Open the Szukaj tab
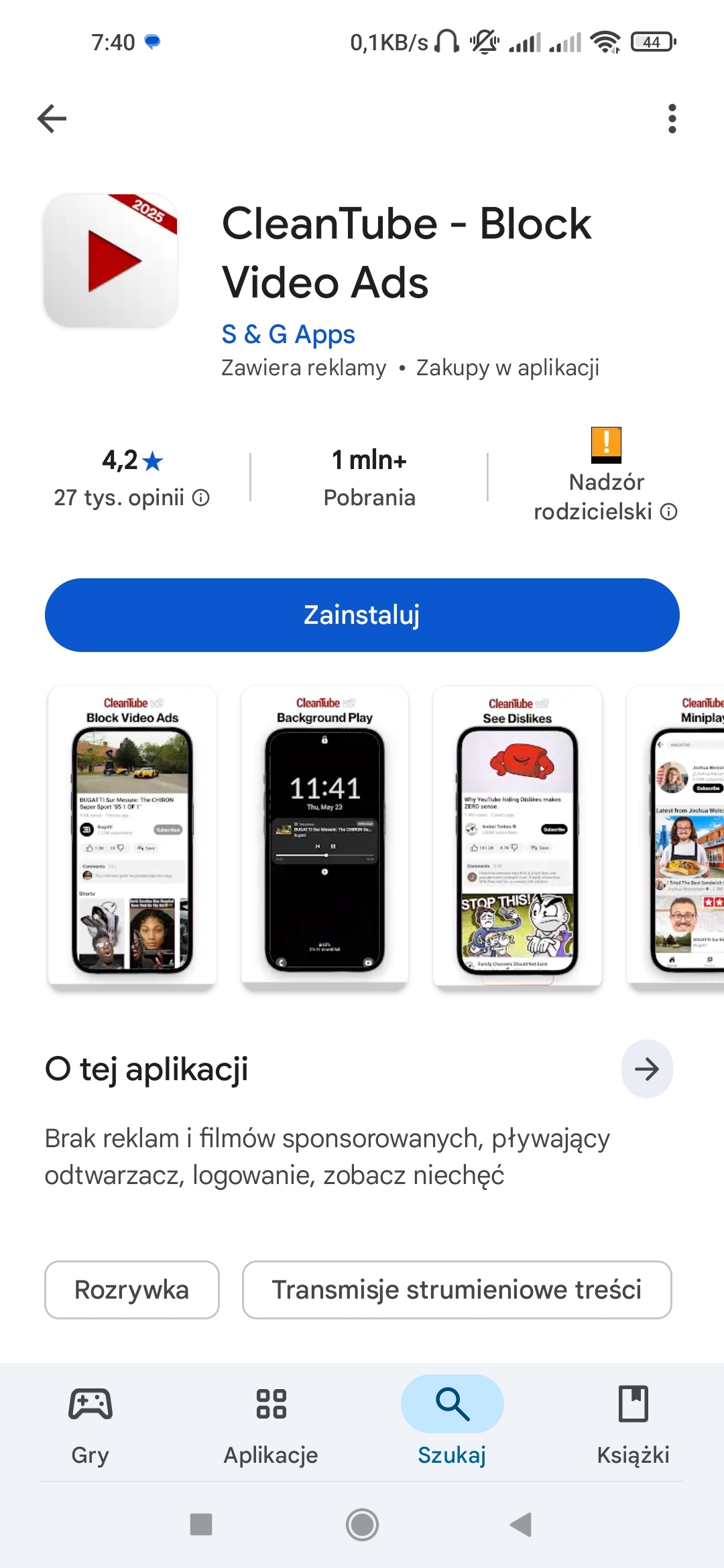The height and width of the screenshot is (1568, 724). click(x=452, y=1423)
